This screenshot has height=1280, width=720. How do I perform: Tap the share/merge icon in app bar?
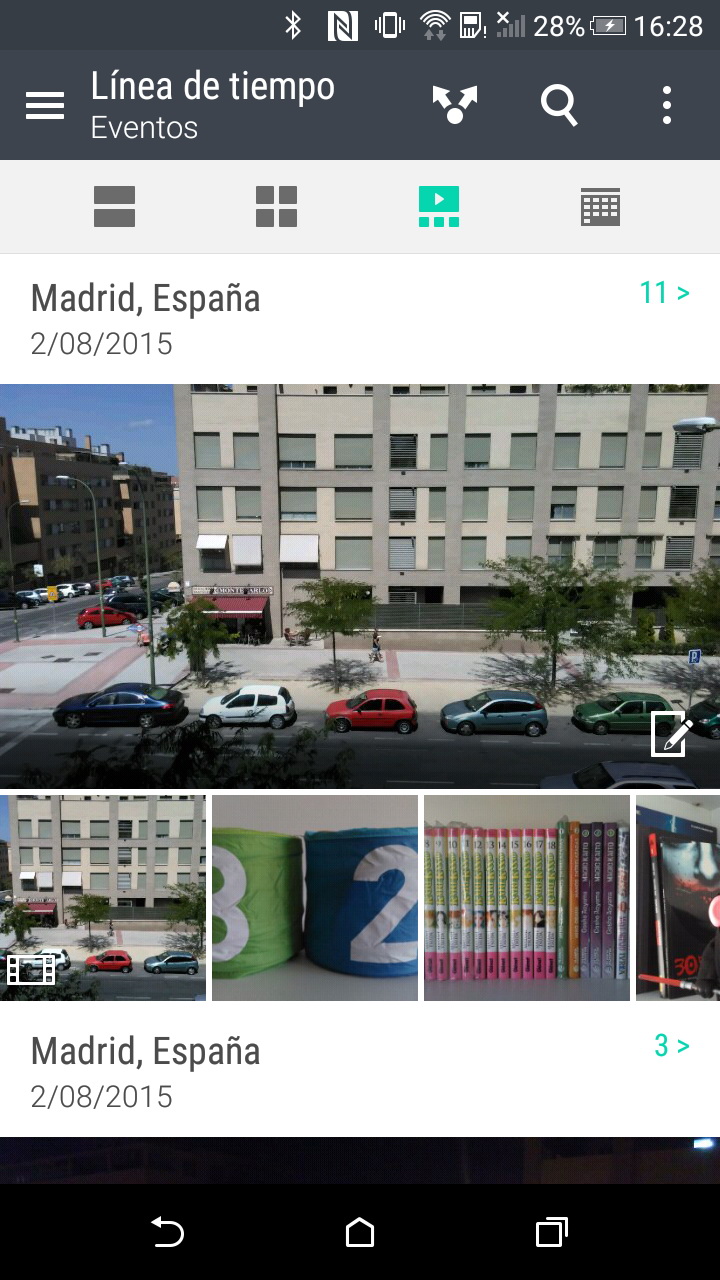pos(454,105)
